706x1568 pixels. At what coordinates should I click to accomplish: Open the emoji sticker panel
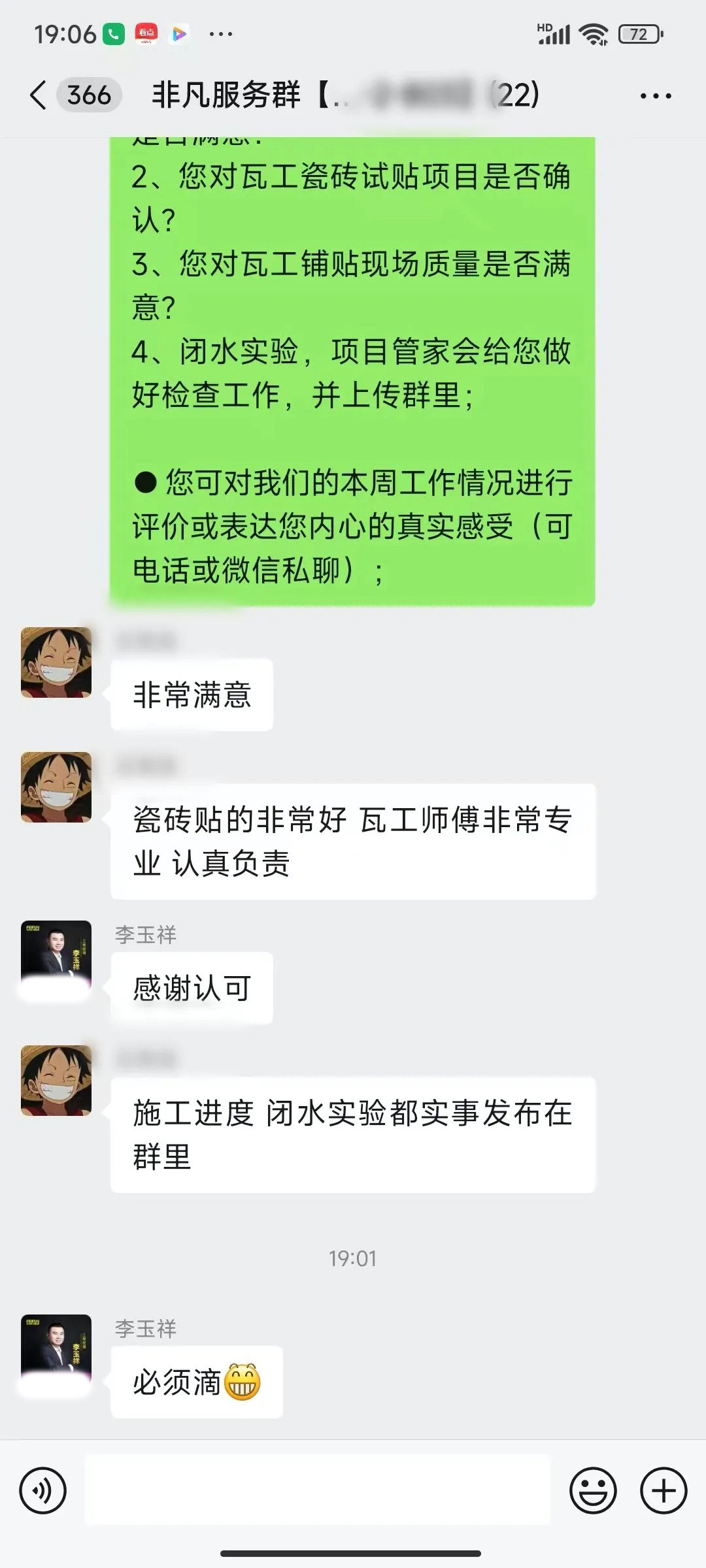point(593,1491)
